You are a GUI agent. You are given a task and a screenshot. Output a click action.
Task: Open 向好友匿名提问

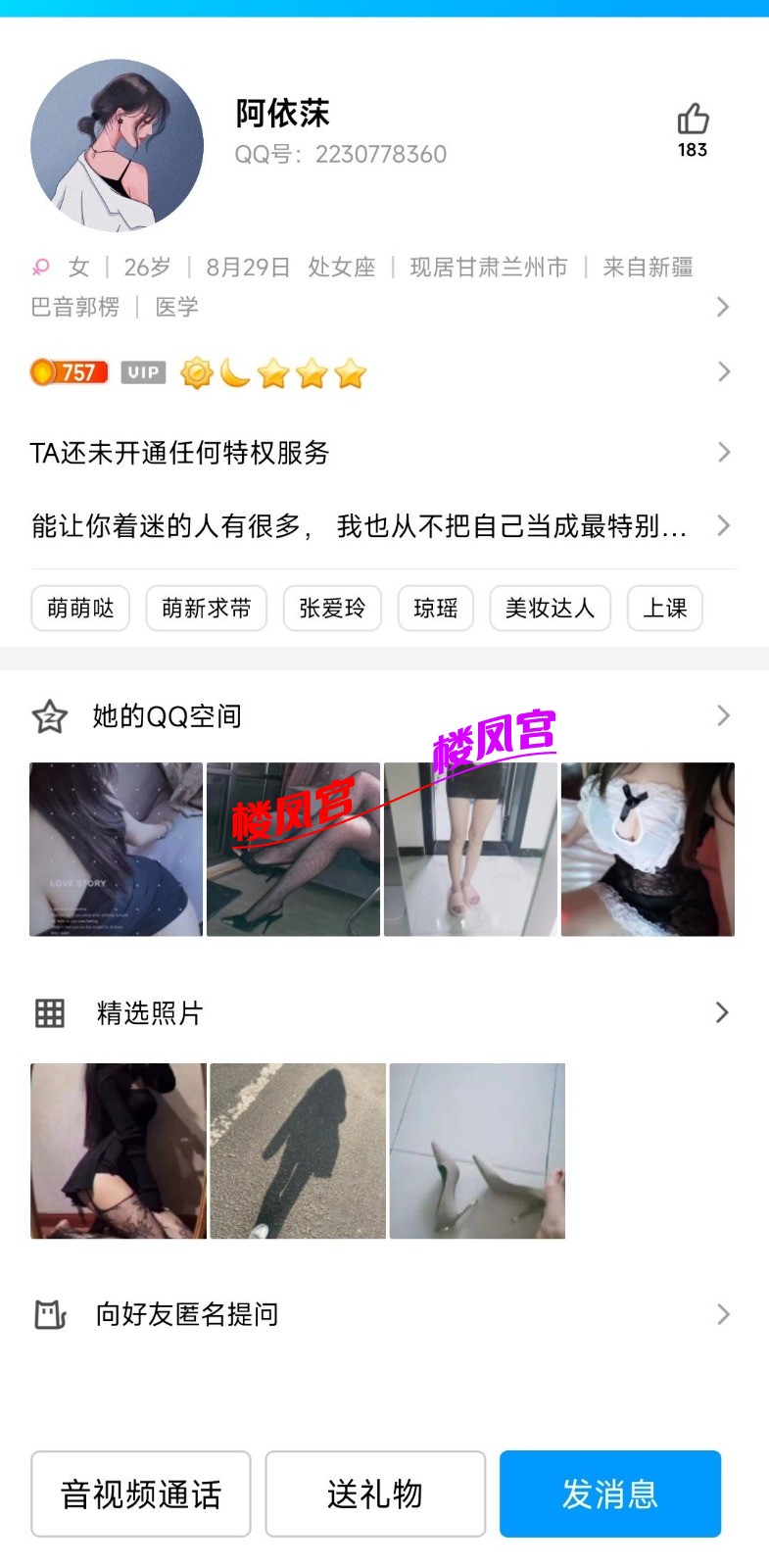pyautogui.click(x=382, y=1314)
